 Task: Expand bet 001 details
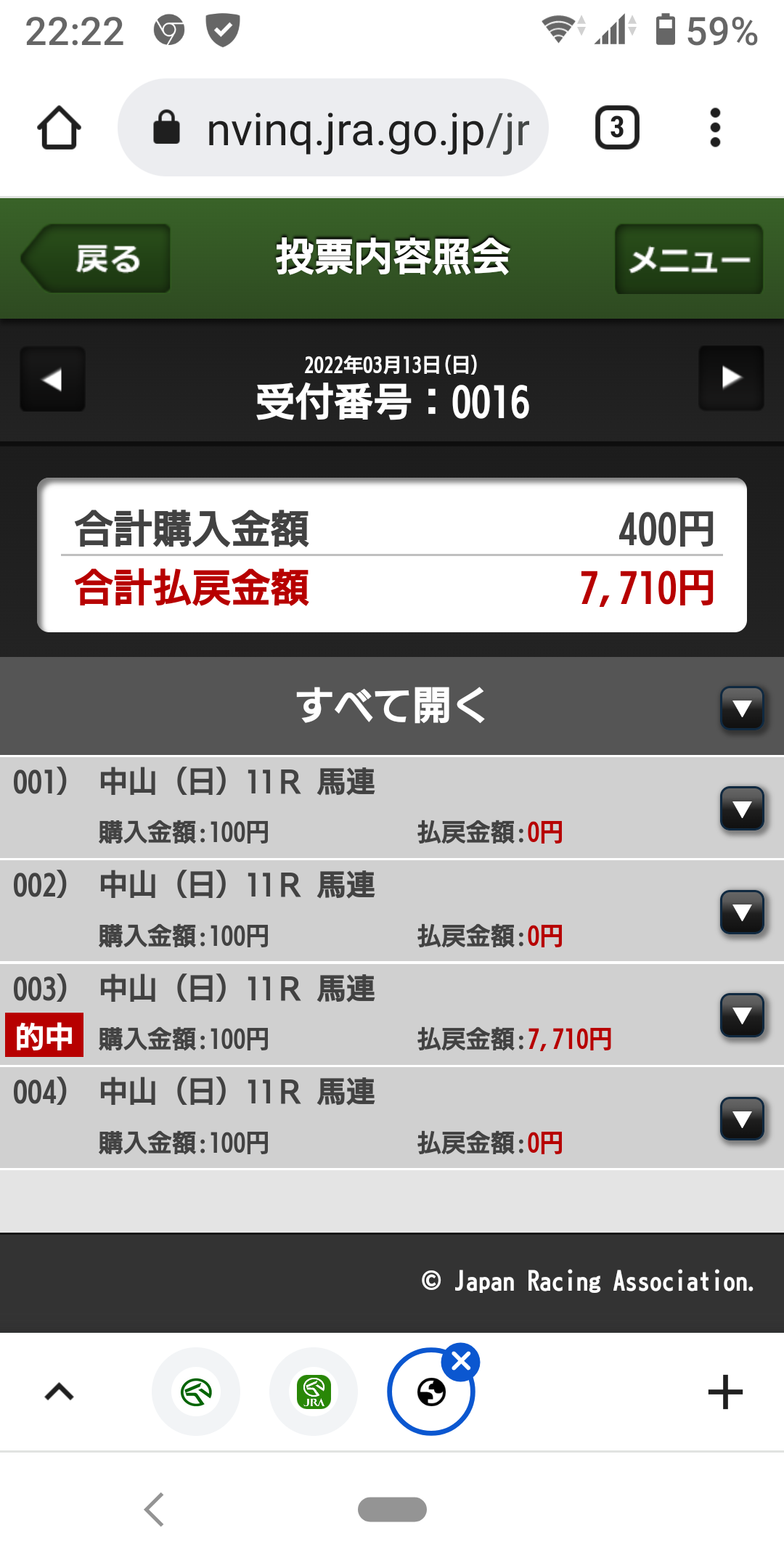click(741, 808)
